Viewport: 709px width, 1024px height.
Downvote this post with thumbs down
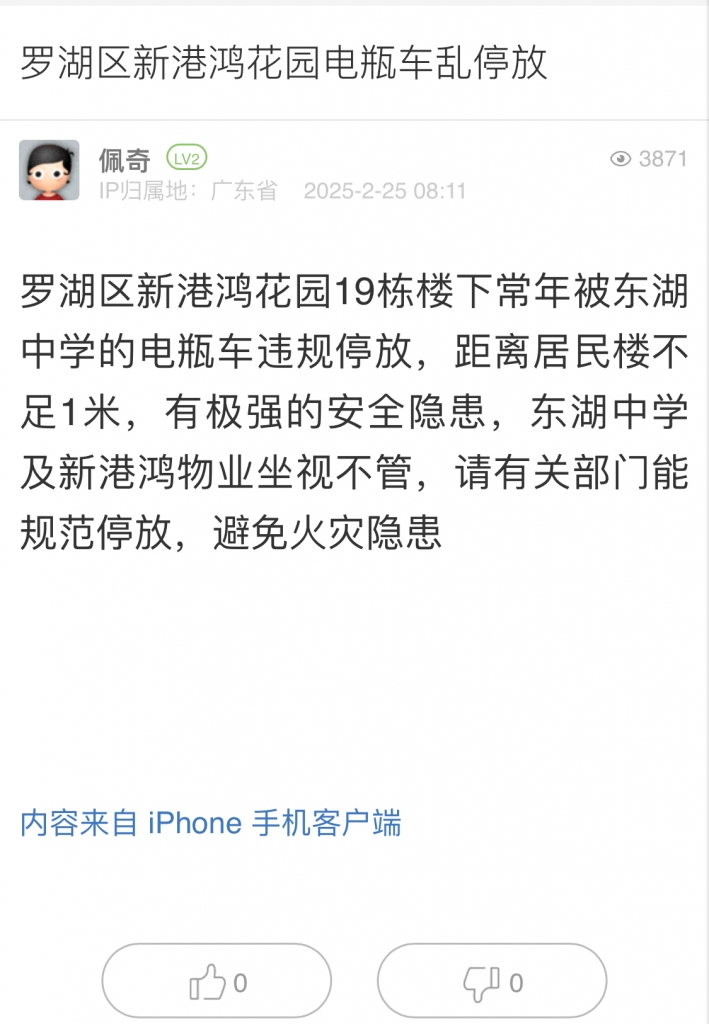click(x=492, y=982)
